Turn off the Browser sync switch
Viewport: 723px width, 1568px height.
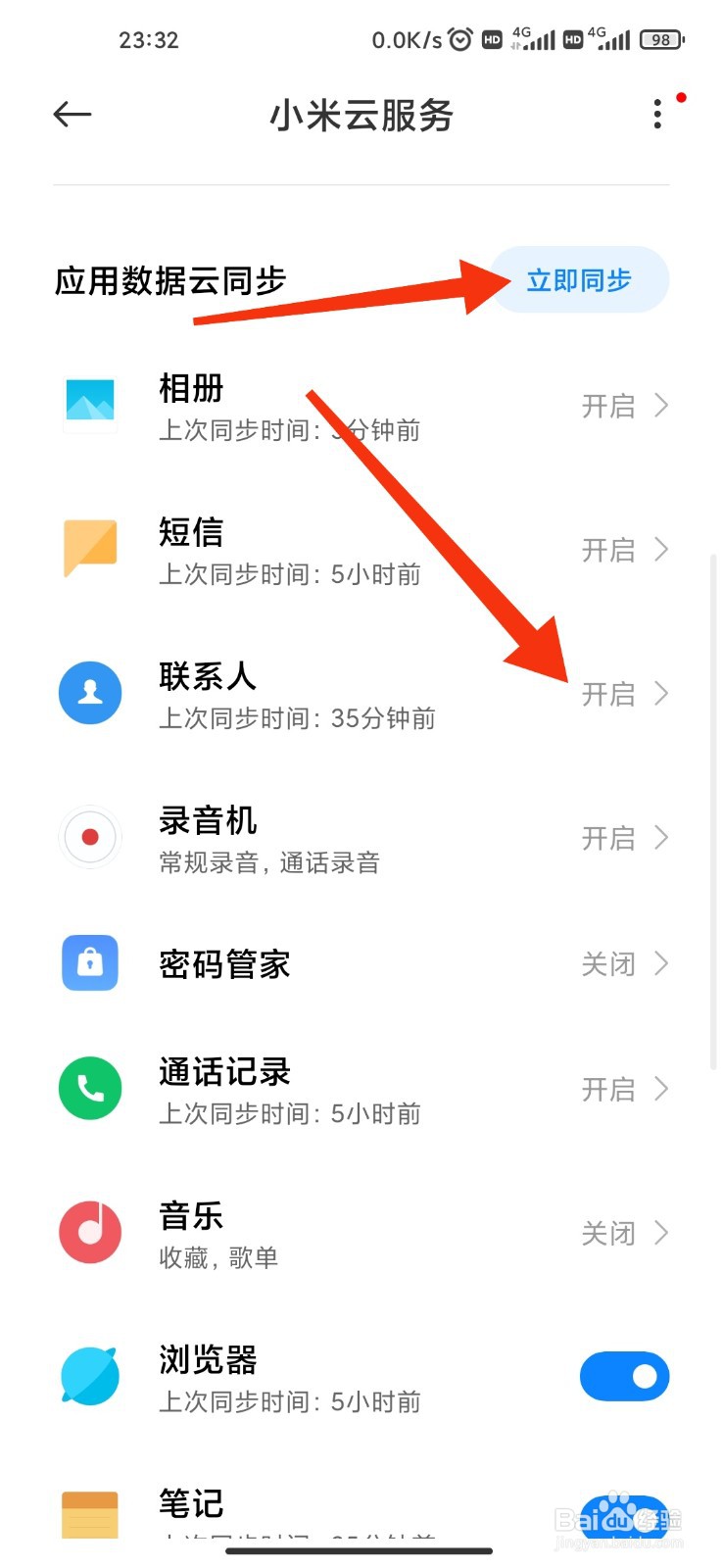coord(624,1375)
